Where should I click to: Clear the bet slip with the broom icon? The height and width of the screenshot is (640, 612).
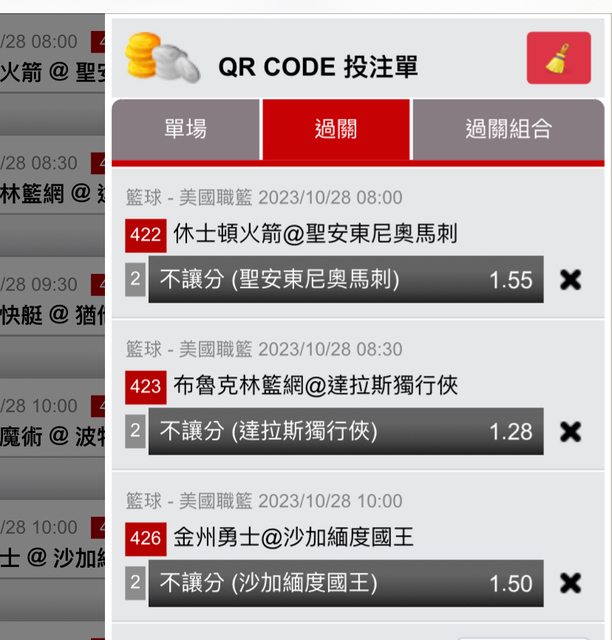click(558, 59)
